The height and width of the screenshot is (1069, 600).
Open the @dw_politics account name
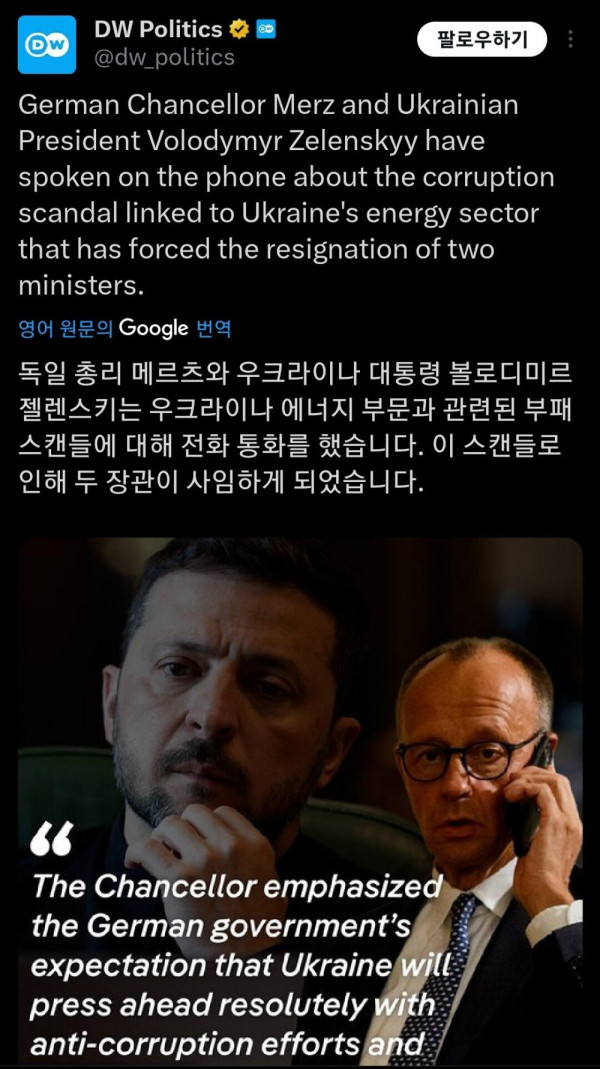164,58
